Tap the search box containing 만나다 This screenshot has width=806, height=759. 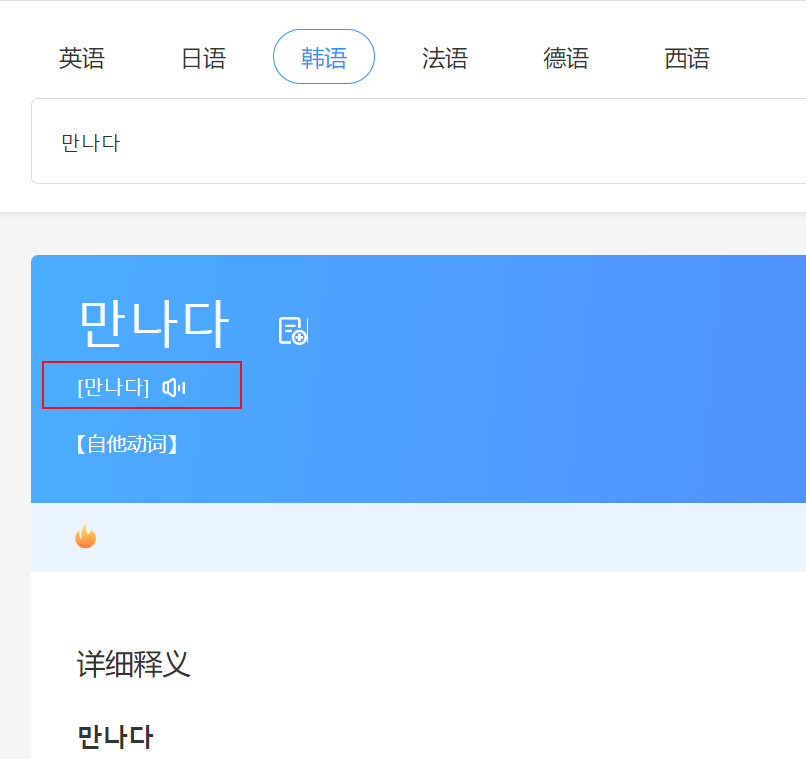[x=400, y=142]
